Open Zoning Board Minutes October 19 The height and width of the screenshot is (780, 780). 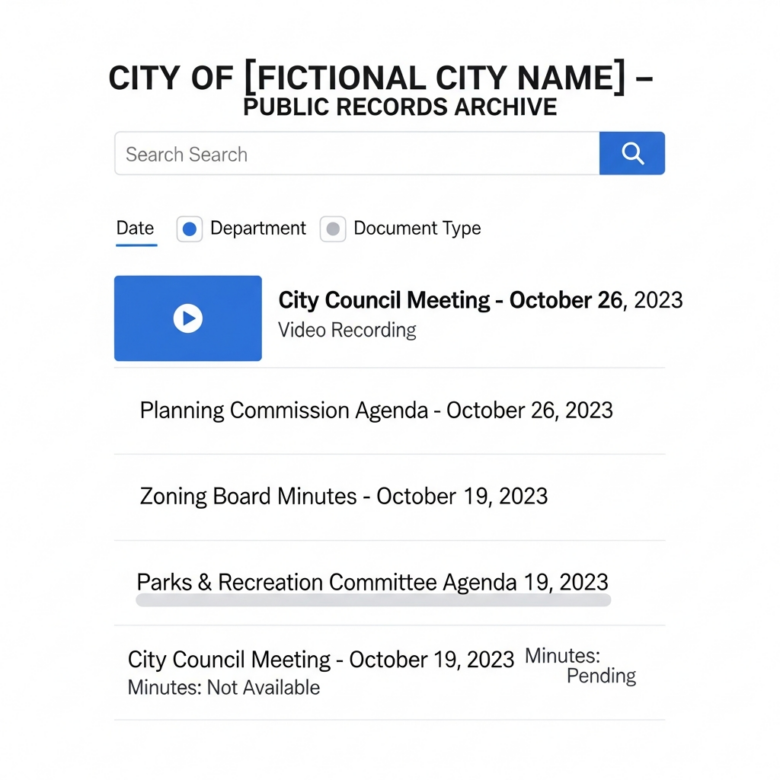tap(344, 496)
